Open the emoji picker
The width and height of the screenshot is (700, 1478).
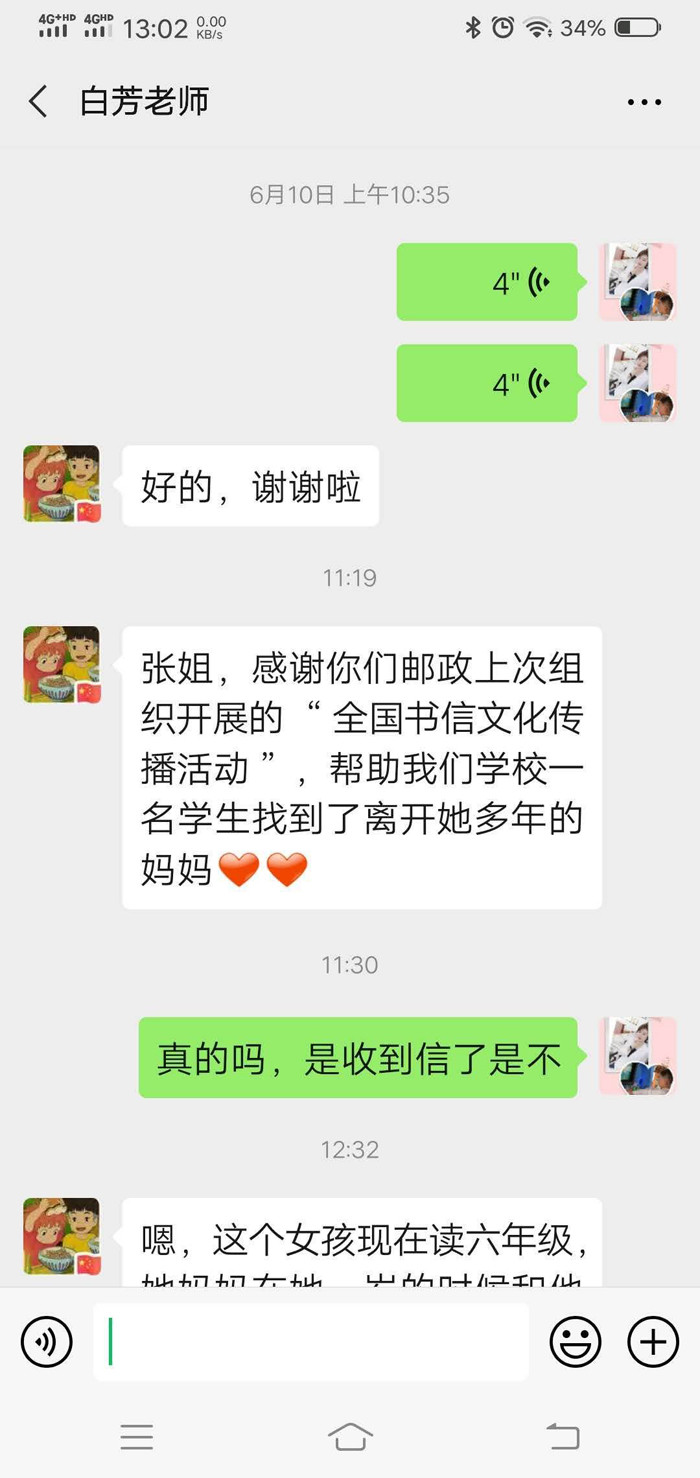pyautogui.click(x=576, y=1341)
